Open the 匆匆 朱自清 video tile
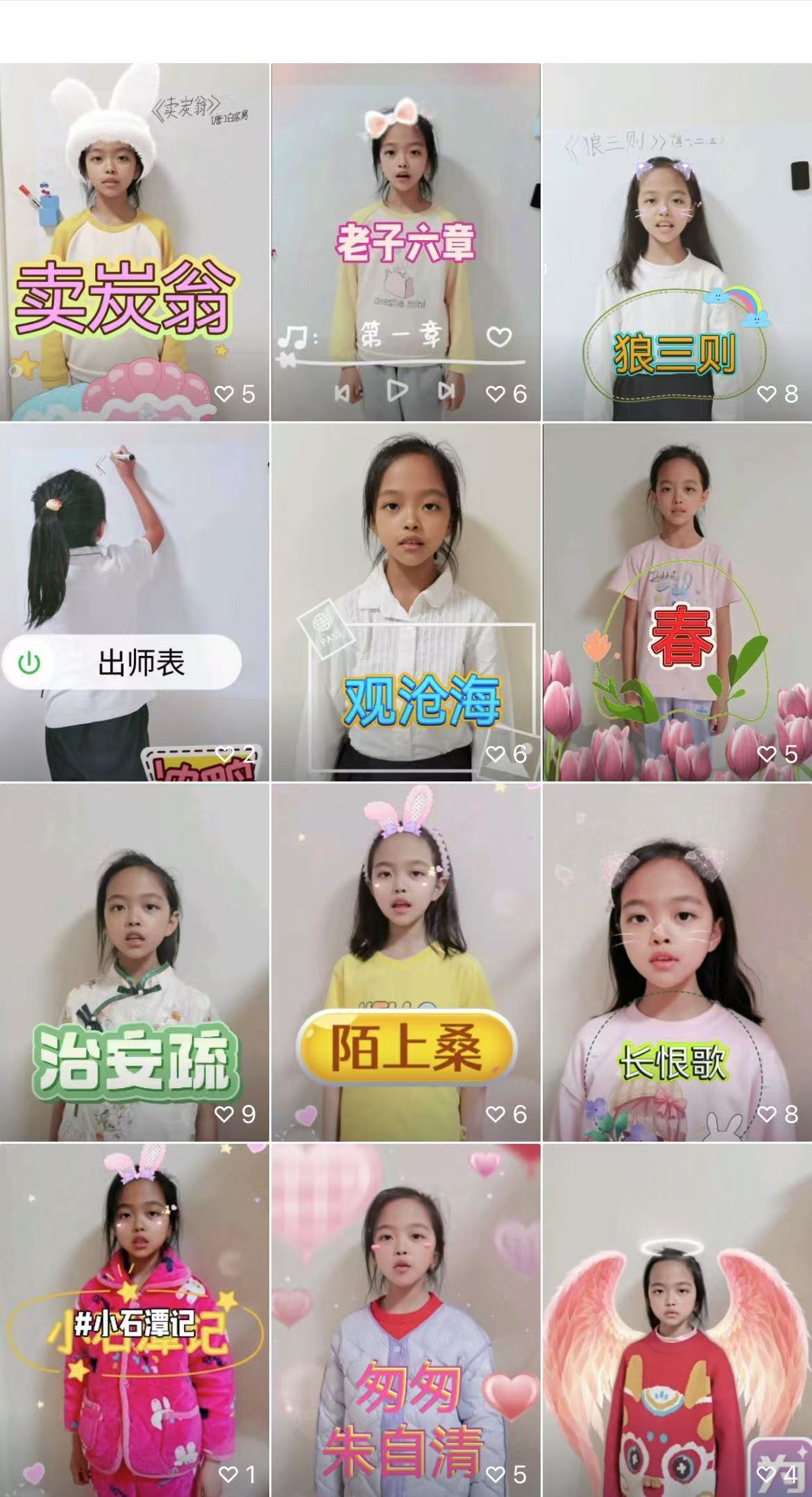This screenshot has width=812, height=1497. point(405,1319)
